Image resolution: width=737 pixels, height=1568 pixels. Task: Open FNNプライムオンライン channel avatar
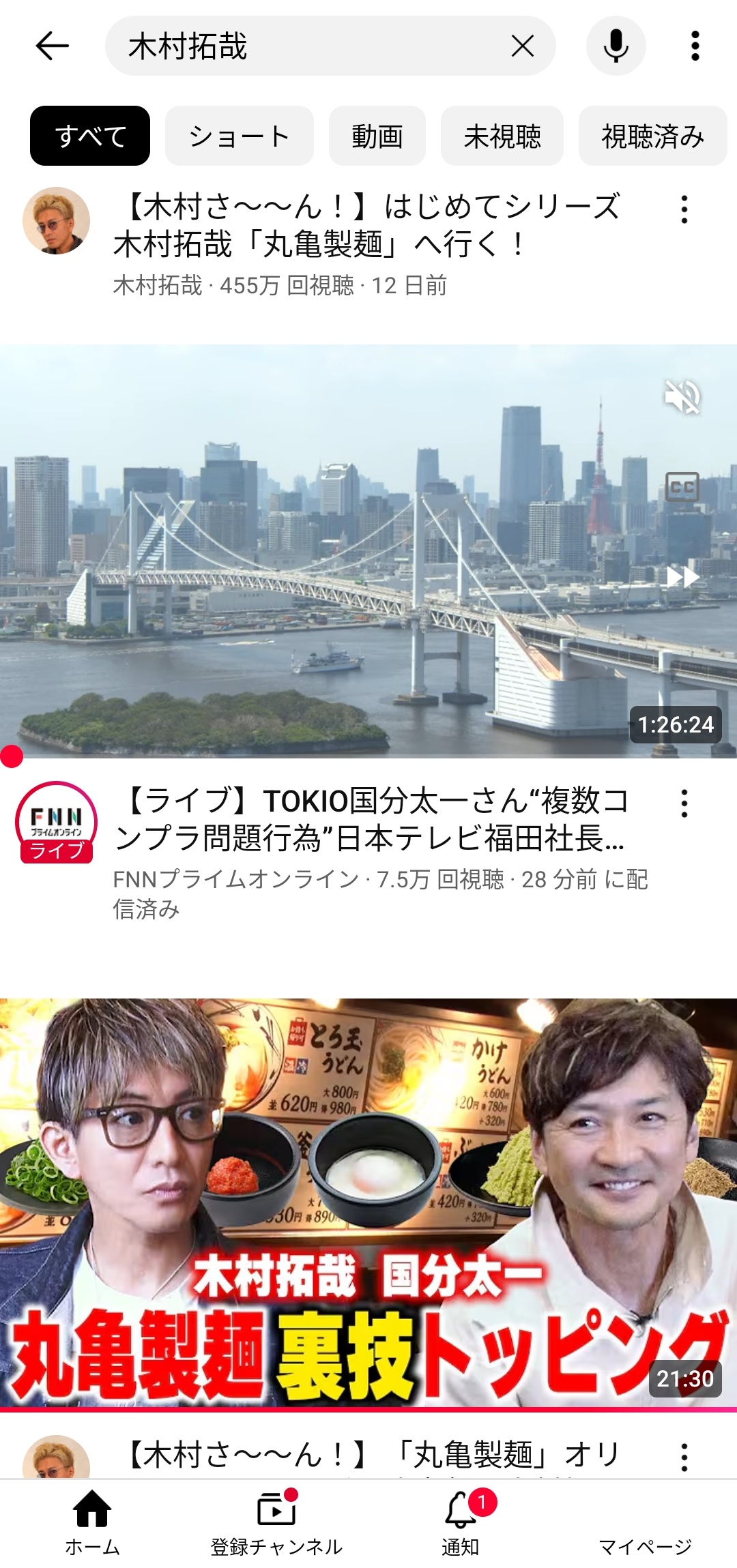(57, 820)
